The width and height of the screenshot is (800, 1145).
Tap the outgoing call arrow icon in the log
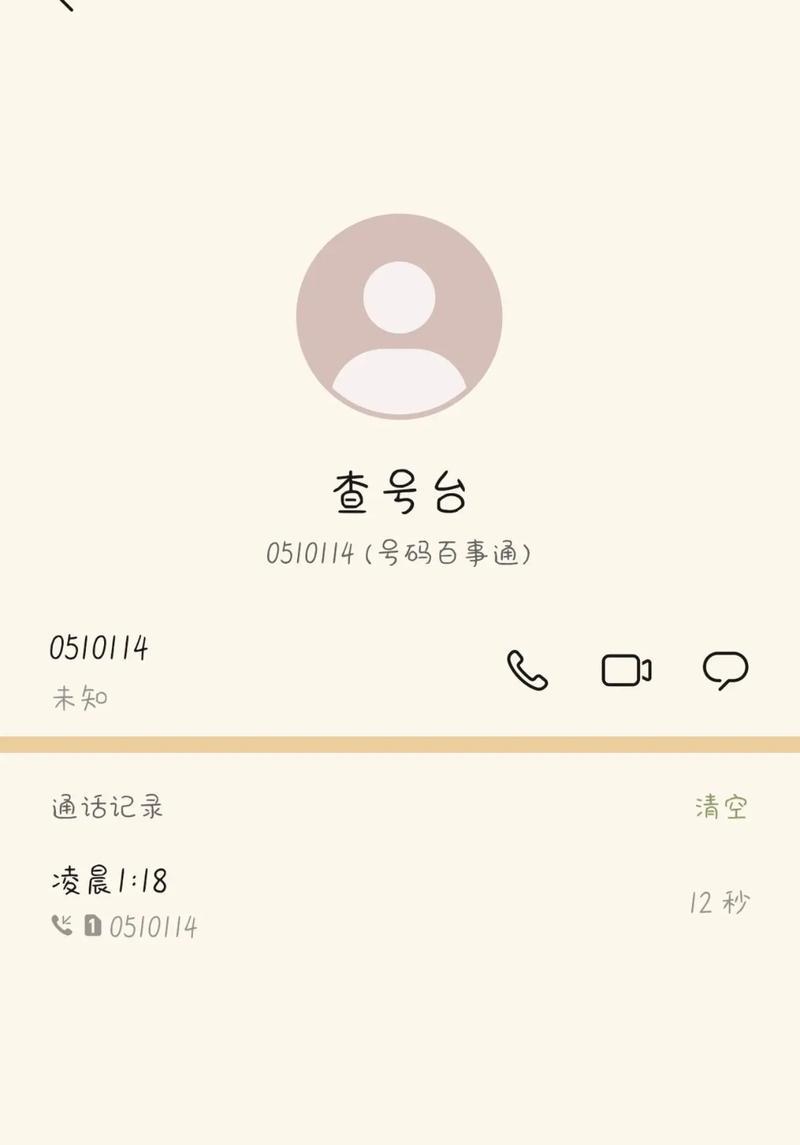[x=60, y=927]
